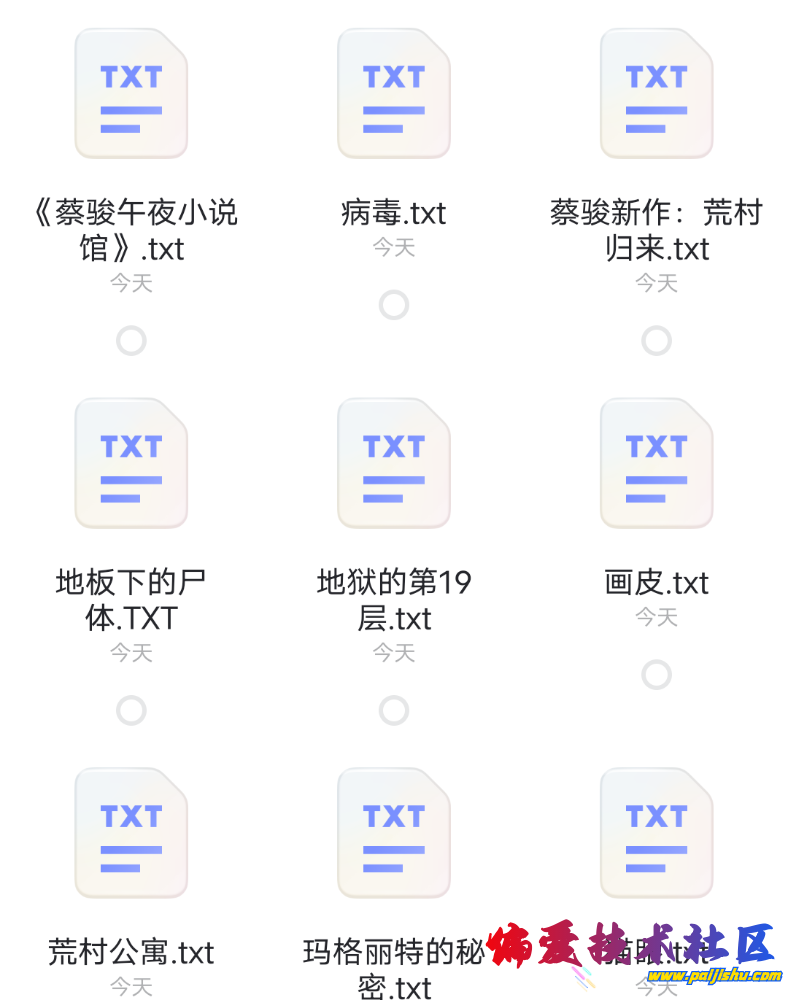The height and width of the screenshot is (1000, 788).
Task: Click the TXT icon for 地狱的第19层.txt
Action: click(393, 462)
